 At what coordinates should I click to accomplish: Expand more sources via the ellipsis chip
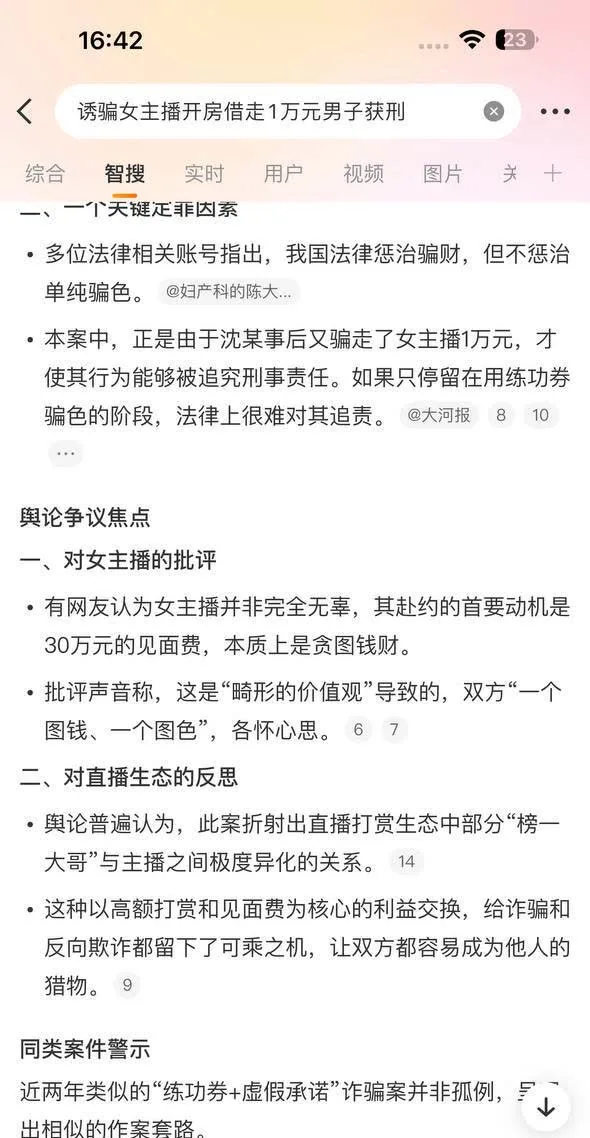click(65, 454)
